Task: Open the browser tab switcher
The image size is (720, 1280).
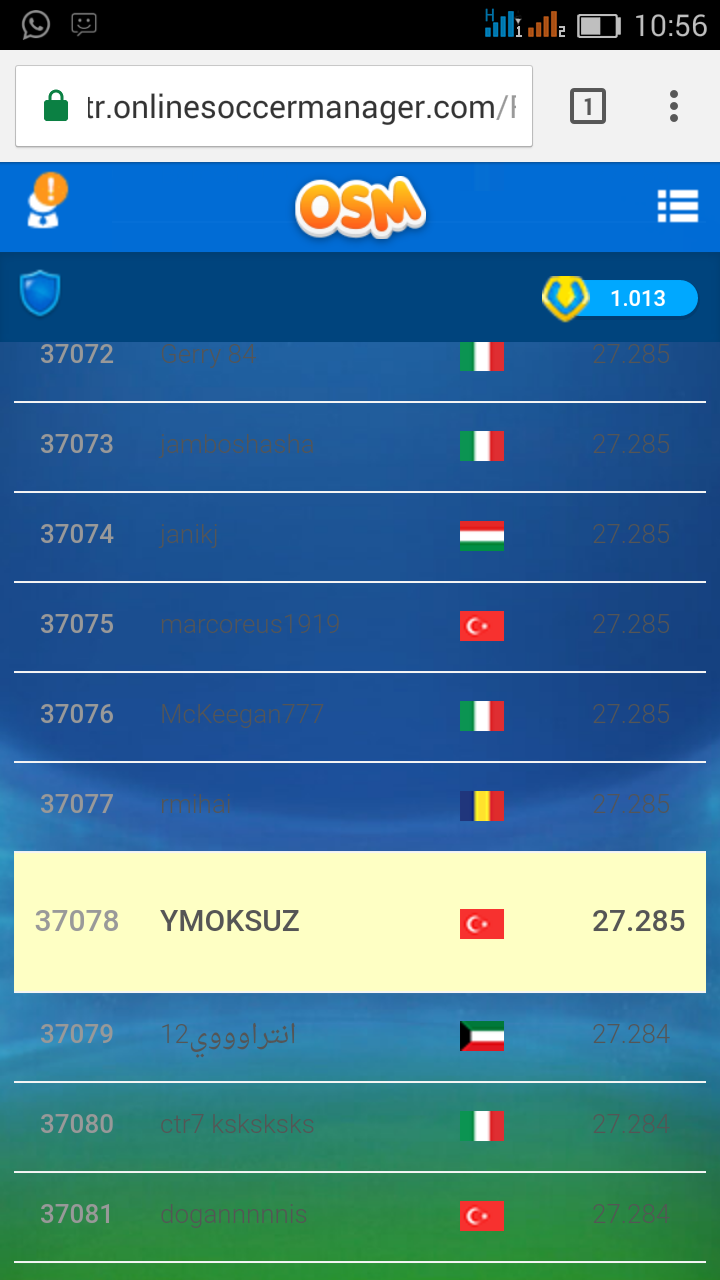Action: (x=588, y=106)
